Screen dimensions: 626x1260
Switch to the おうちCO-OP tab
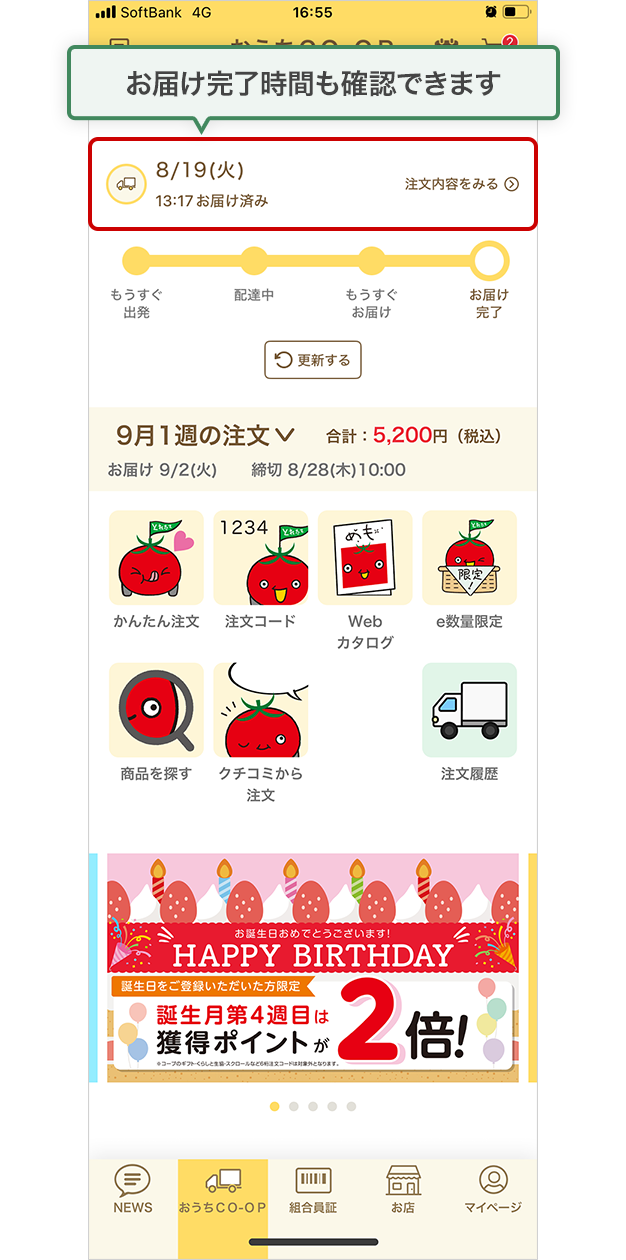[223, 1188]
